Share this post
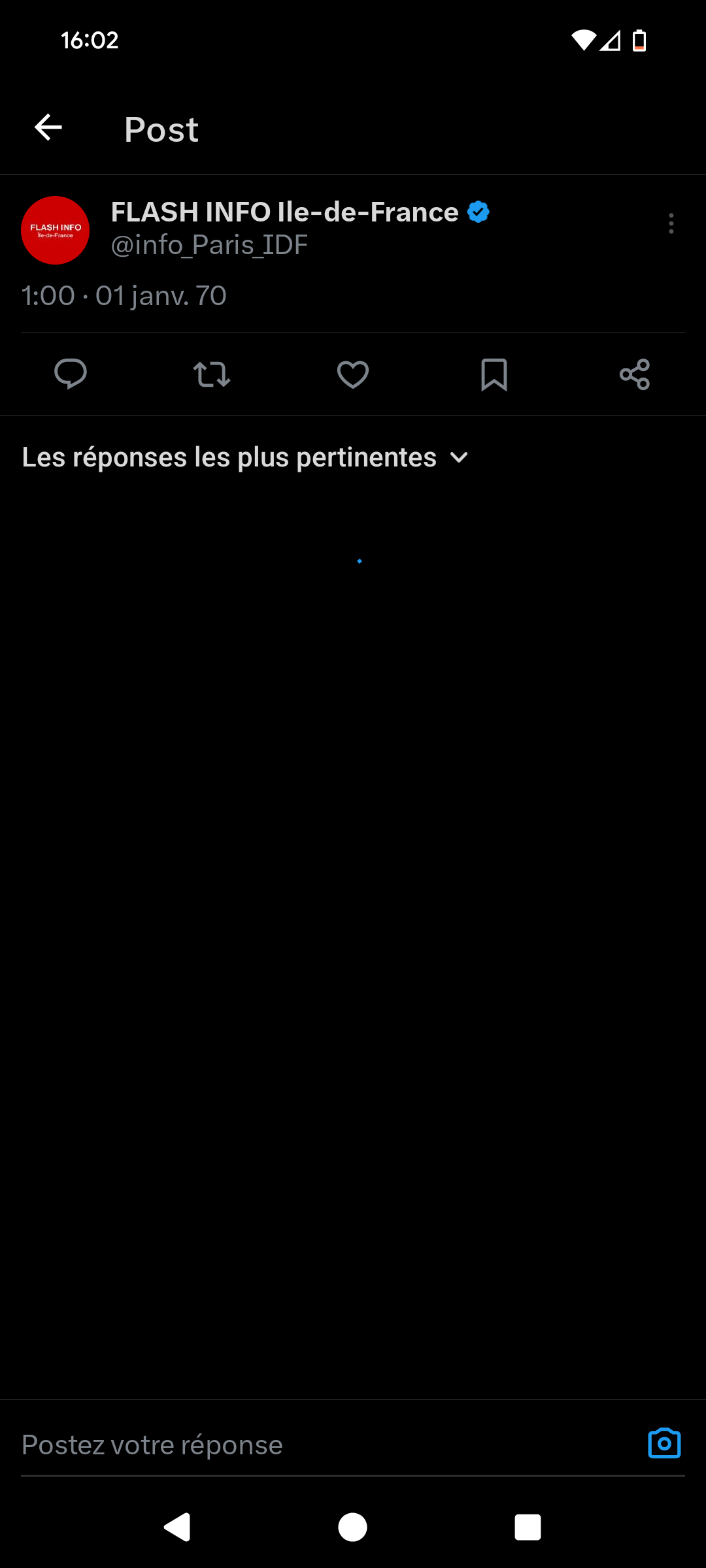Screen dimensions: 706x1568 point(635,374)
